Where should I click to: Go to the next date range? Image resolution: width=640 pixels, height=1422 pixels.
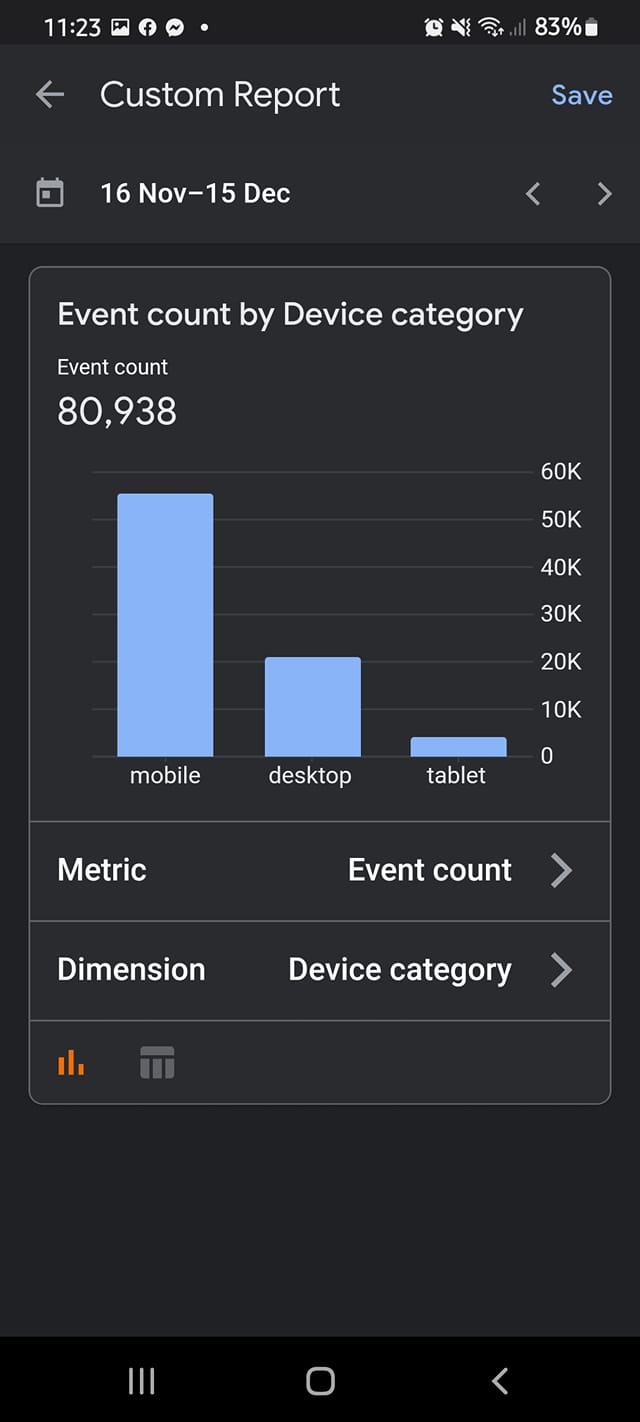pos(604,194)
